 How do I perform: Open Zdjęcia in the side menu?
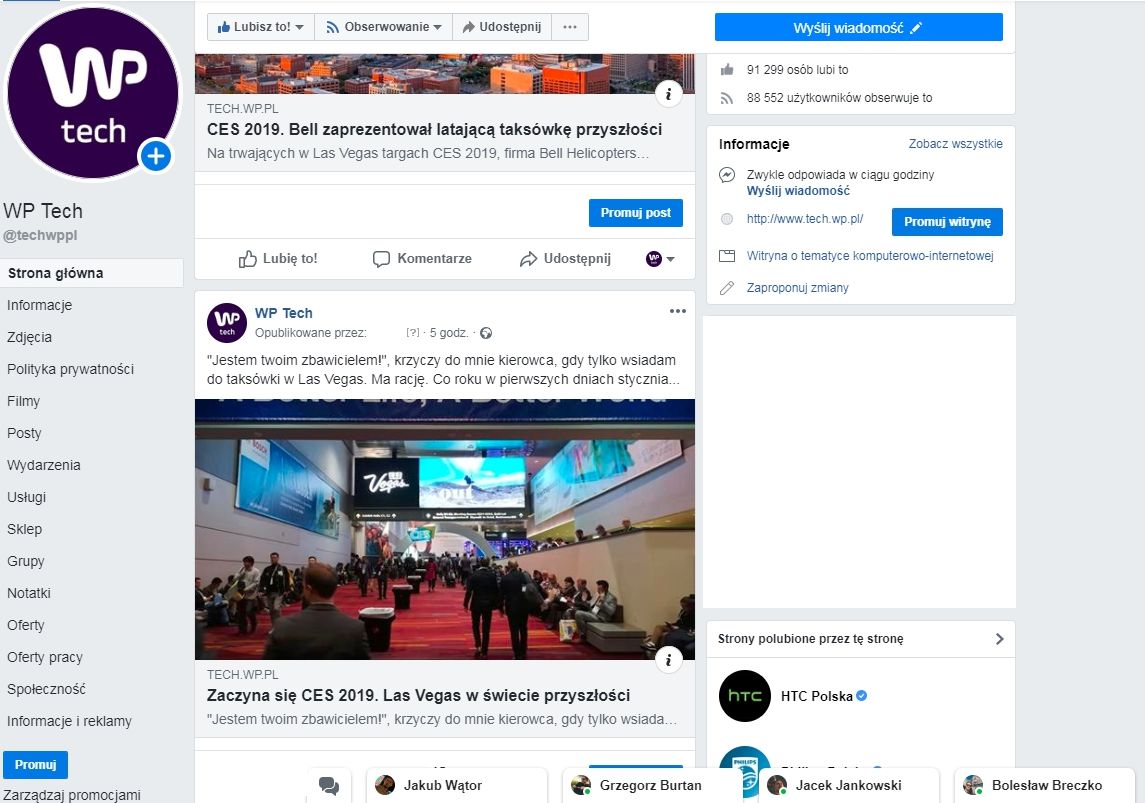(29, 337)
